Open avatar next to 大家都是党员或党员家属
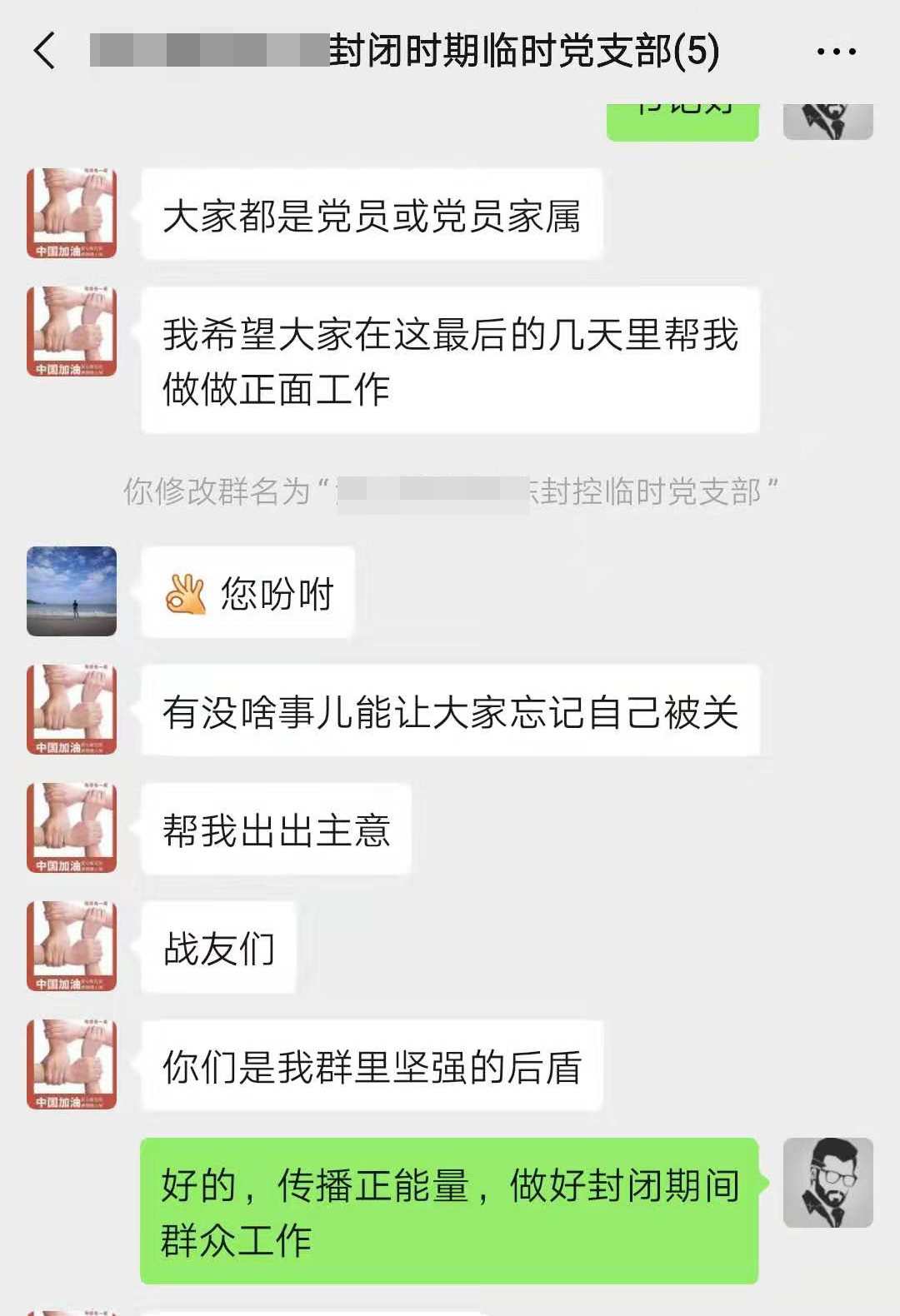 click(x=72, y=213)
